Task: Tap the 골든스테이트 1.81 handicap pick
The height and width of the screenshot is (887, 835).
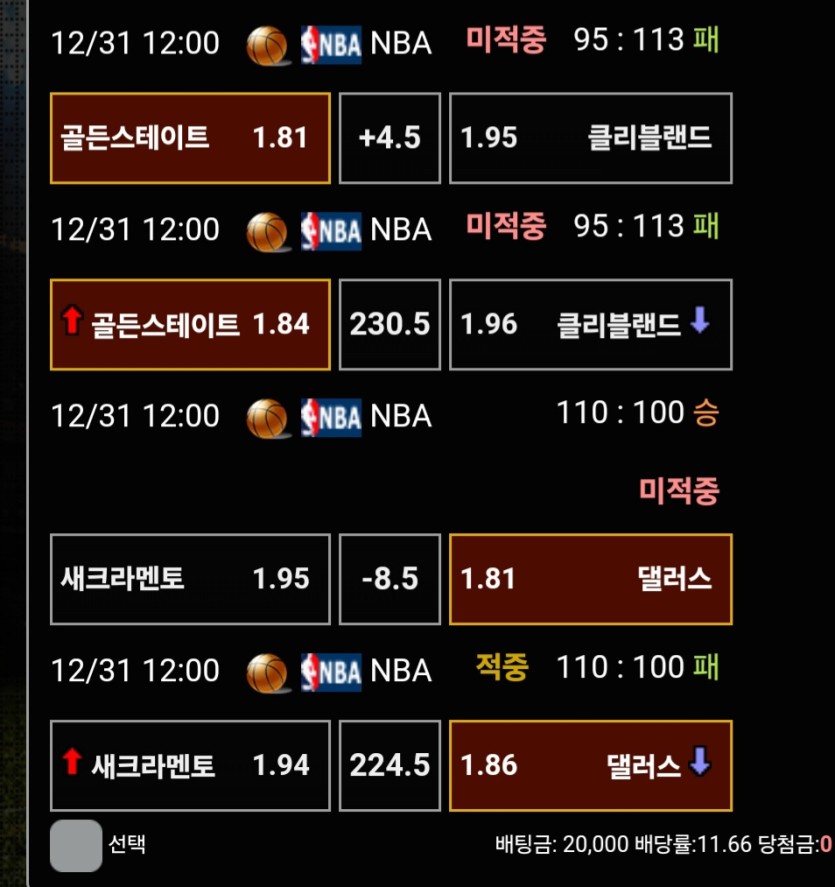Action: [x=190, y=138]
